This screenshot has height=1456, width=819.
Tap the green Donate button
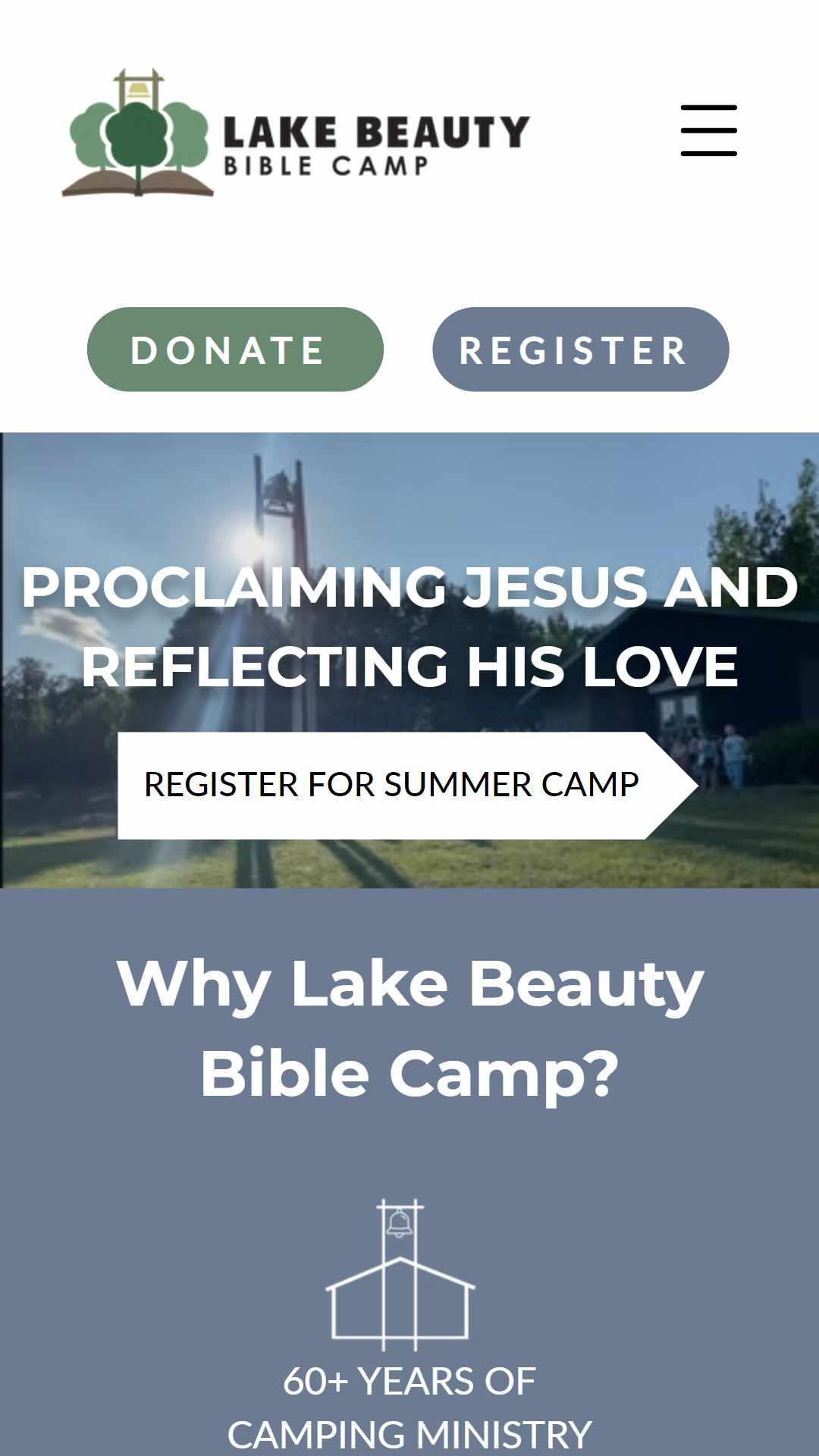(x=235, y=350)
